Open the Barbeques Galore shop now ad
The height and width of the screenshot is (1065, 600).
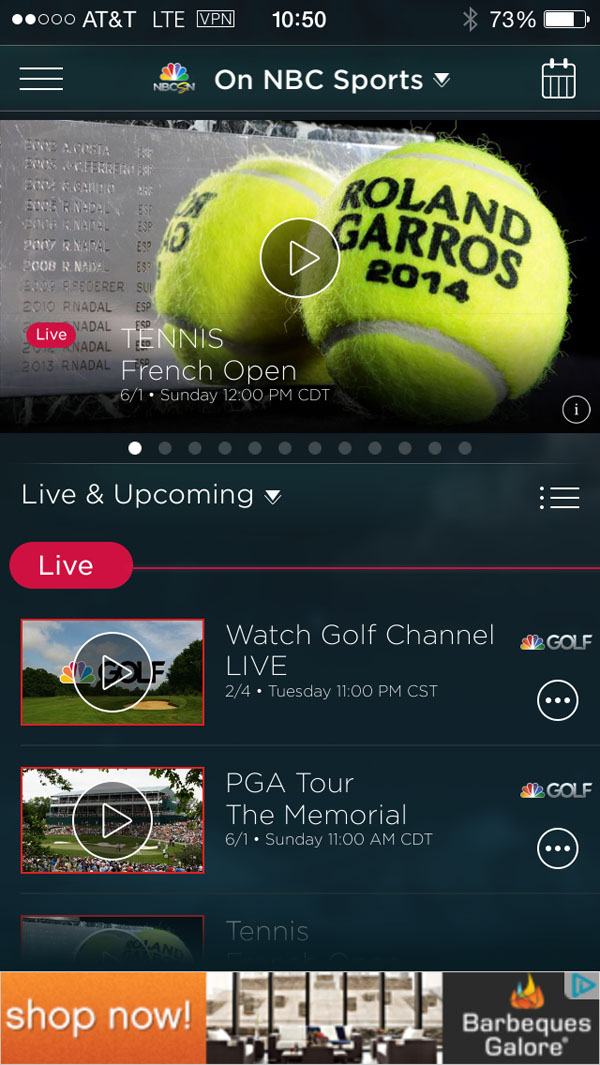point(300,1017)
